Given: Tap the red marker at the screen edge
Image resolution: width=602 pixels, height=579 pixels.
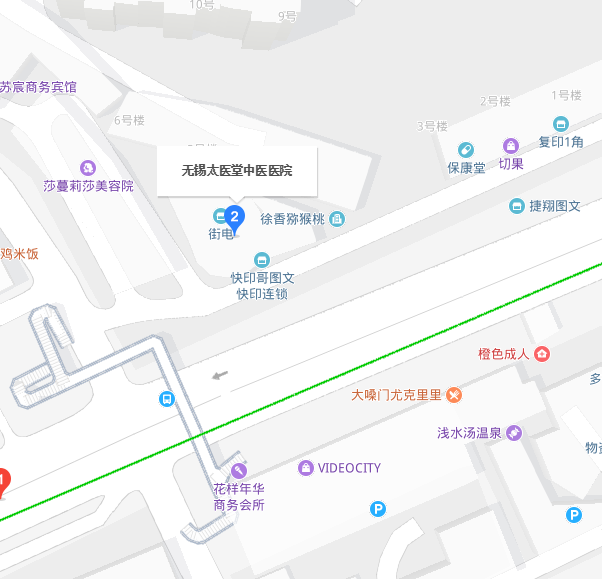Looking at the screenshot, I should pyautogui.click(x=3, y=482).
